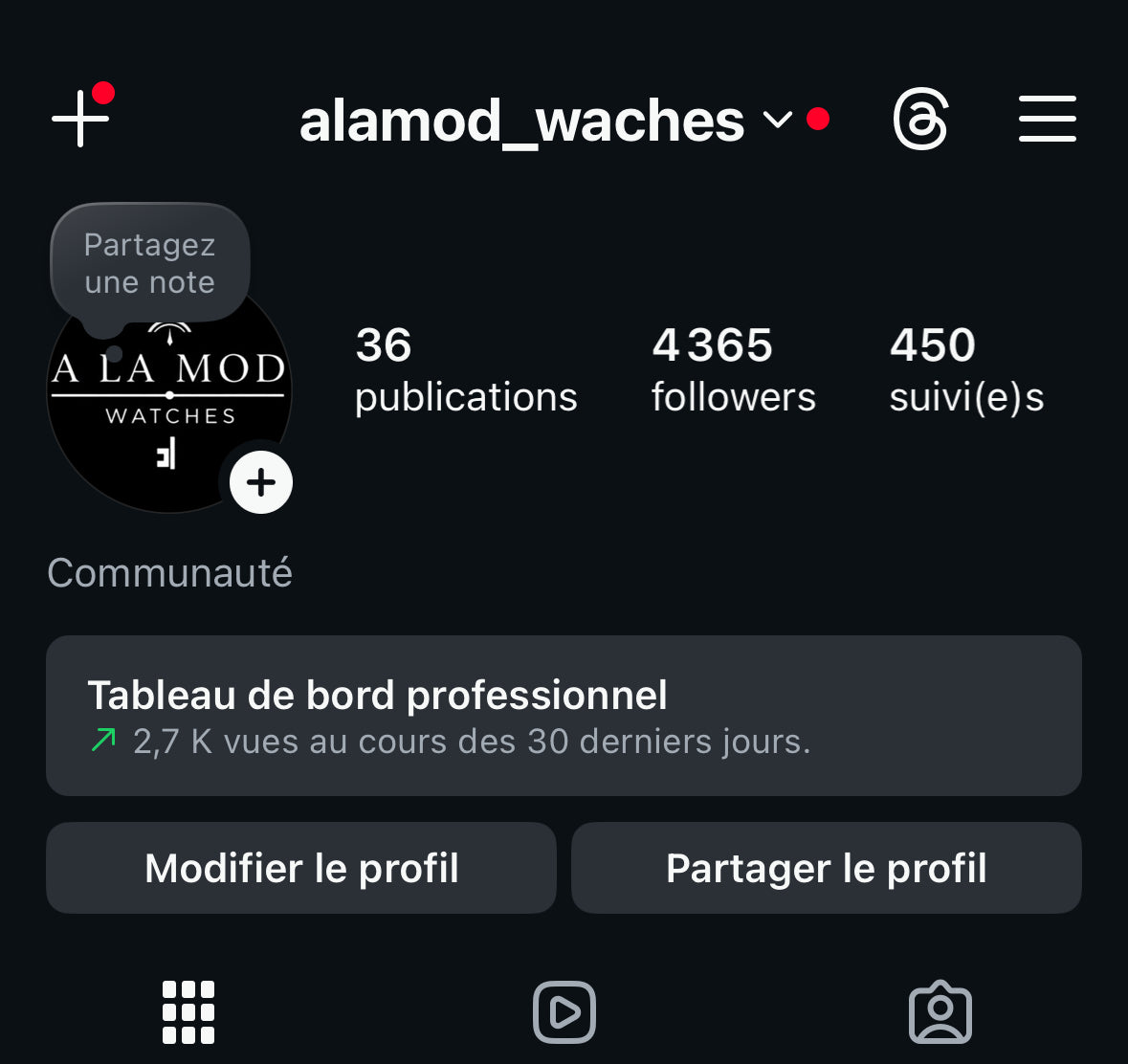Tap Modifier le profil
The height and width of the screenshot is (1064, 1128).
301,868
